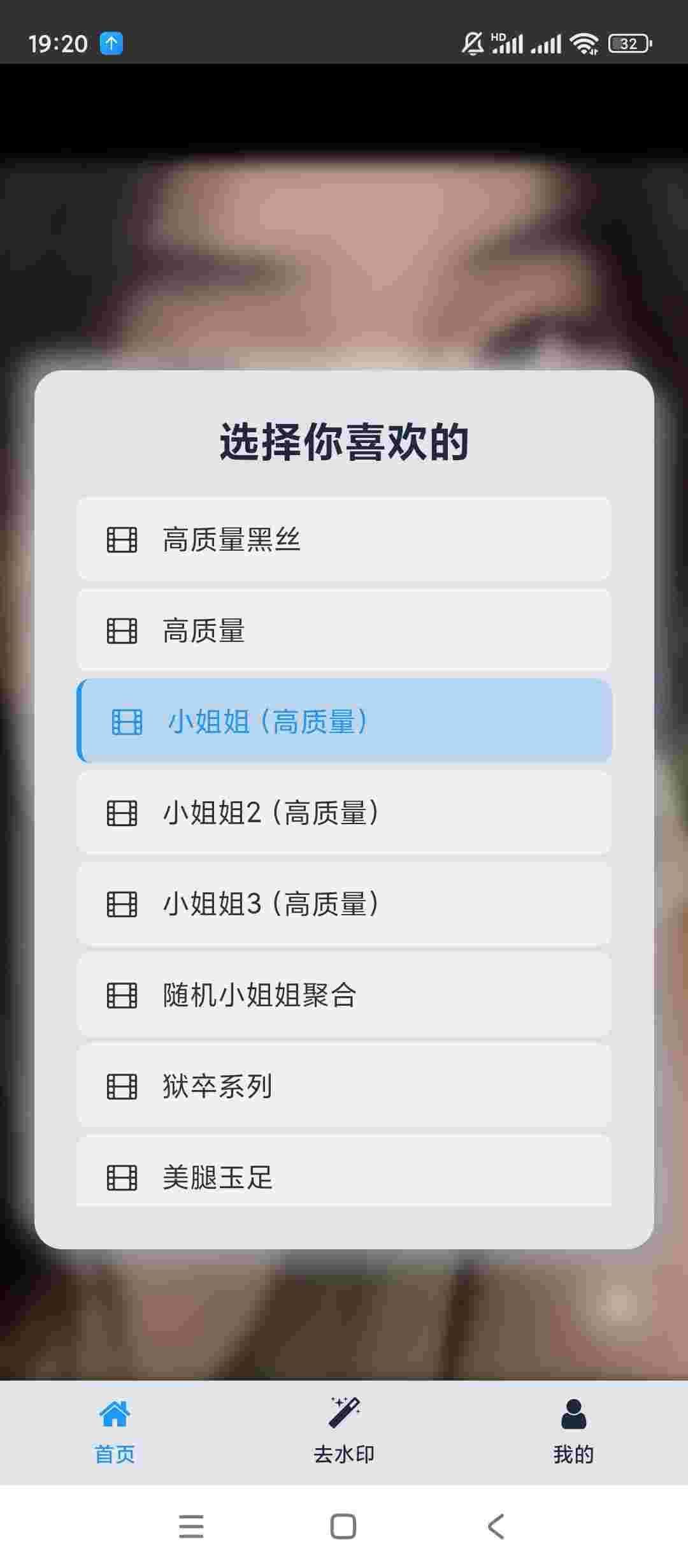
Task: Pick 小姐姐2（高质量）from the list
Action: 344,813
